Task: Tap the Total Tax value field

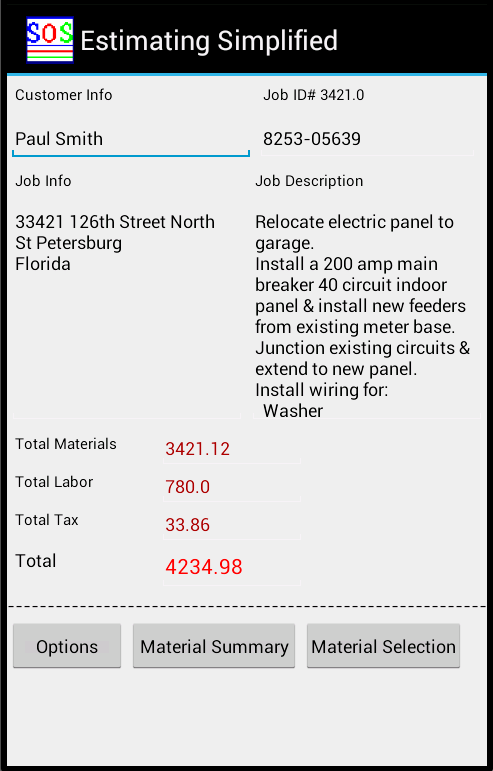Action: pos(232,525)
